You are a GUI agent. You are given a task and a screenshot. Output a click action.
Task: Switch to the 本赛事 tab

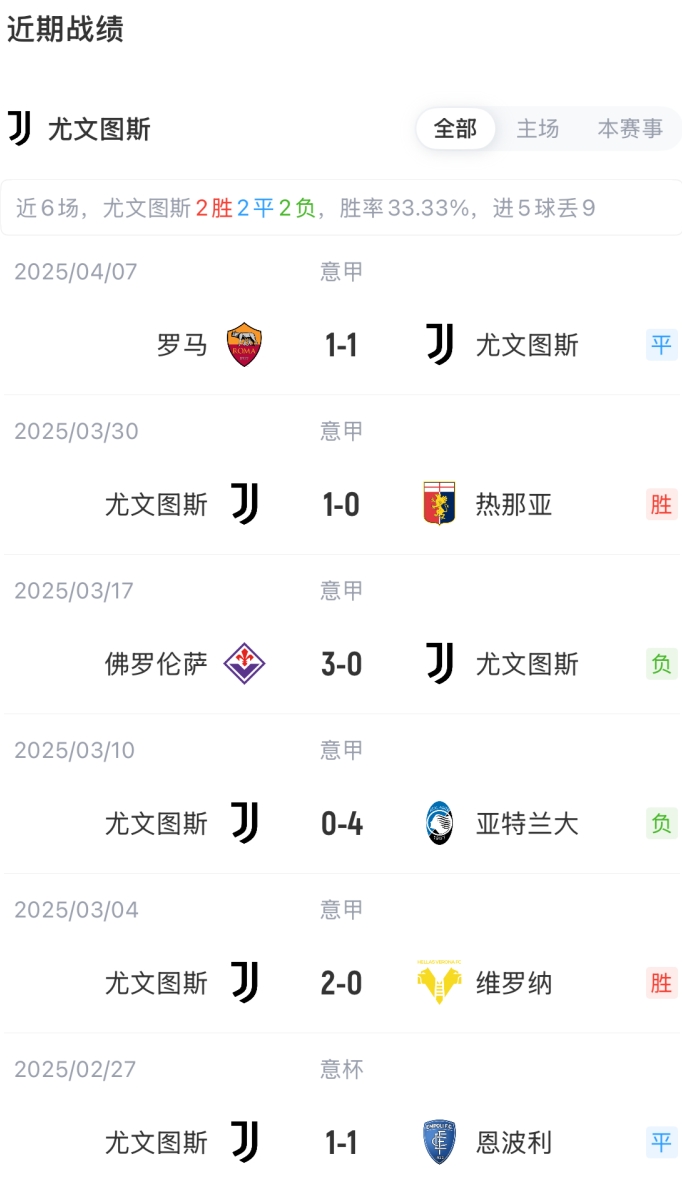pyautogui.click(x=630, y=129)
